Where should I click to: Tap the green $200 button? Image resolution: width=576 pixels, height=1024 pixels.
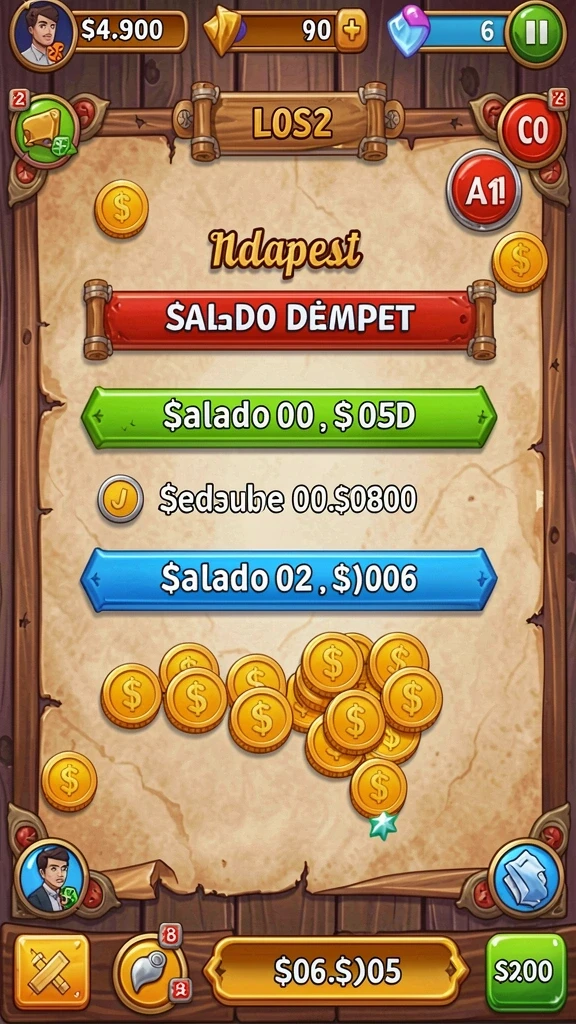tap(526, 972)
